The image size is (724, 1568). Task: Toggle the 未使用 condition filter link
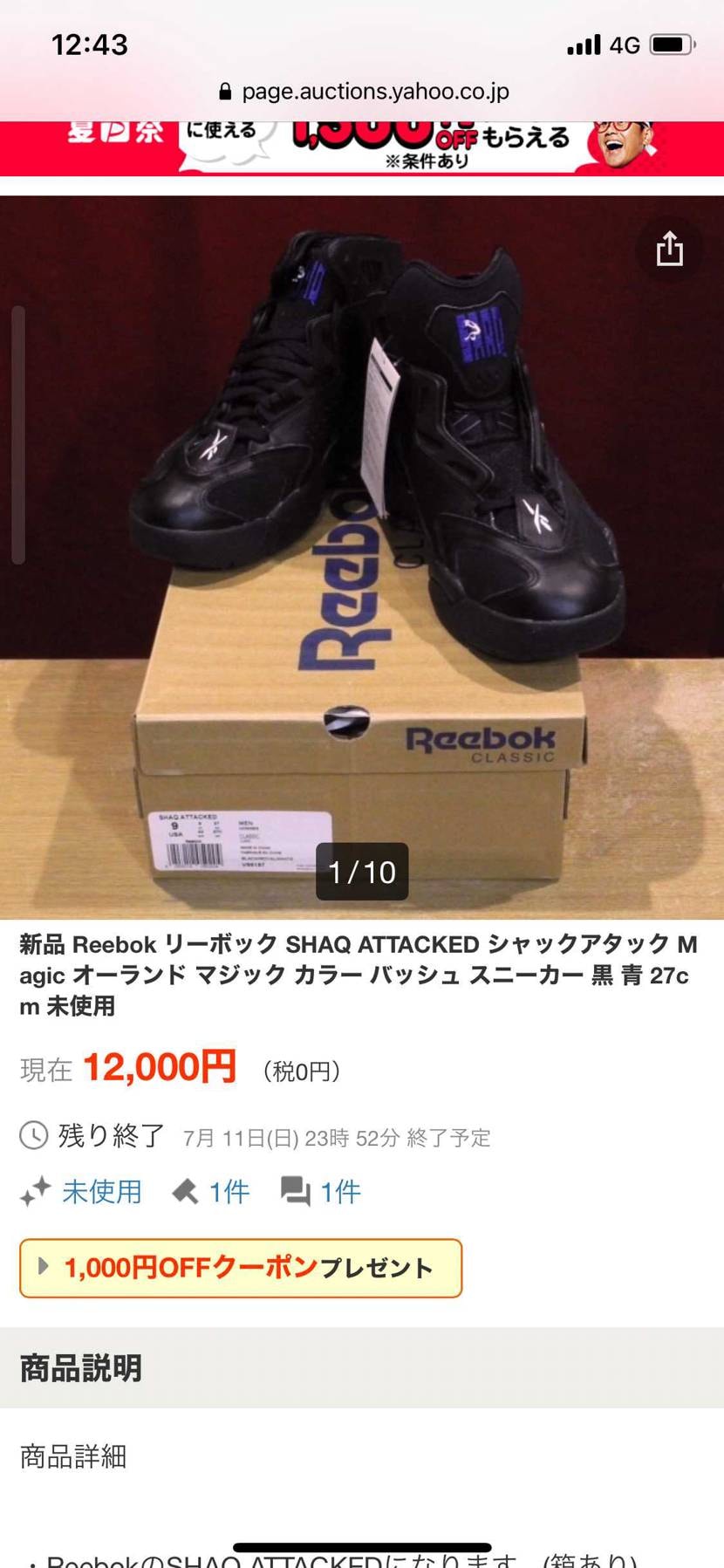(101, 1191)
